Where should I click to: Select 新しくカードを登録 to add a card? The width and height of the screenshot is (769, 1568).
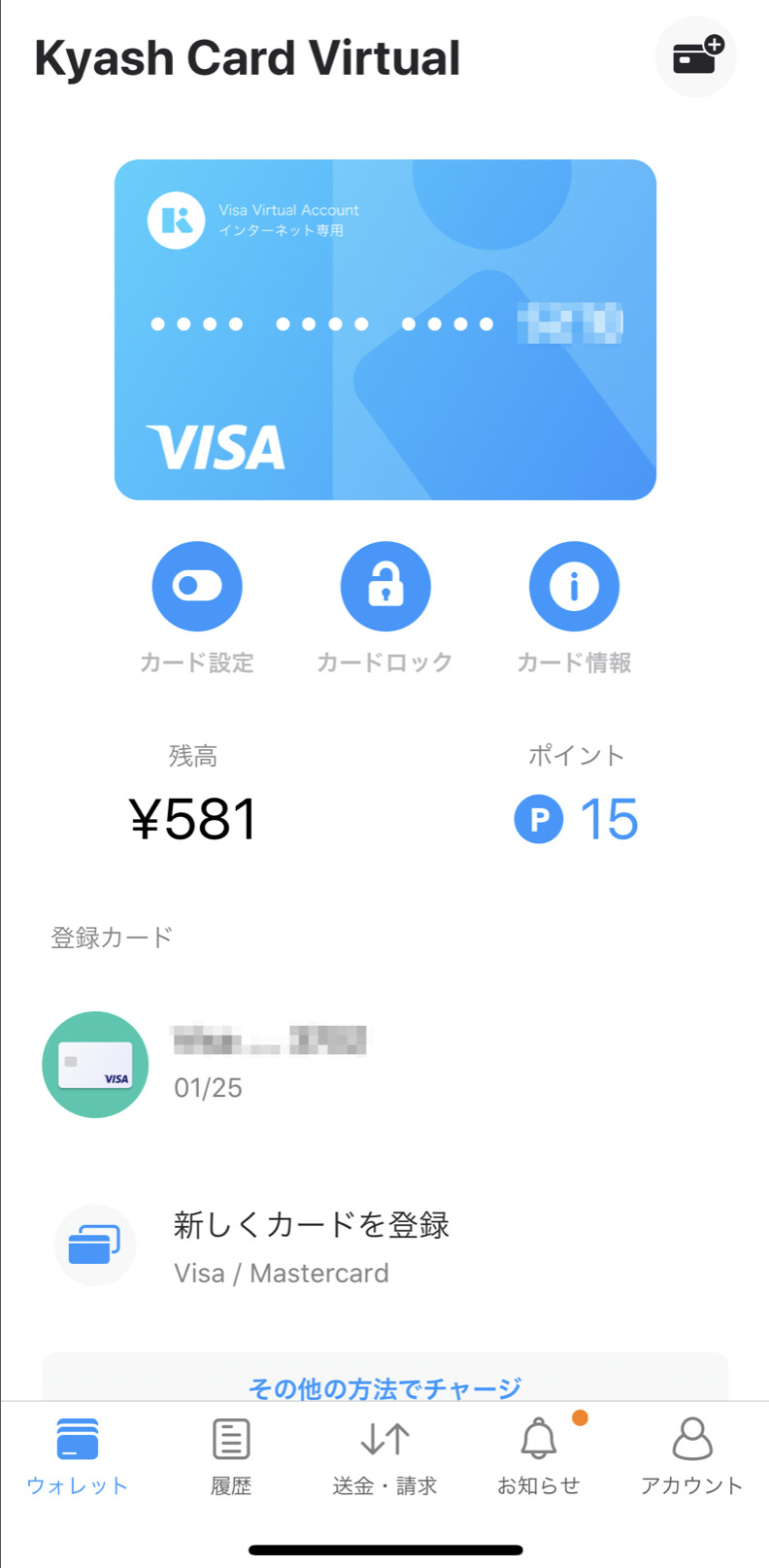tap(311, 1244)
